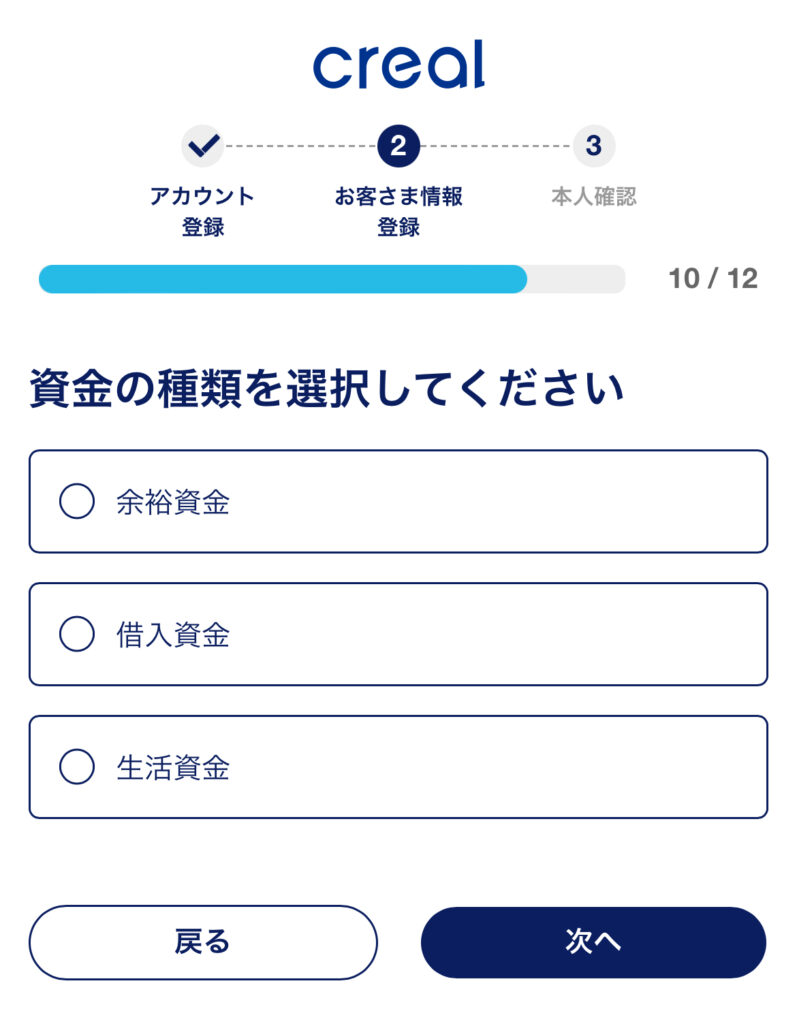This screenshot has width=797, height=1024.
Task: Click the creal logo at the top
Action: (x=398, y=65)
